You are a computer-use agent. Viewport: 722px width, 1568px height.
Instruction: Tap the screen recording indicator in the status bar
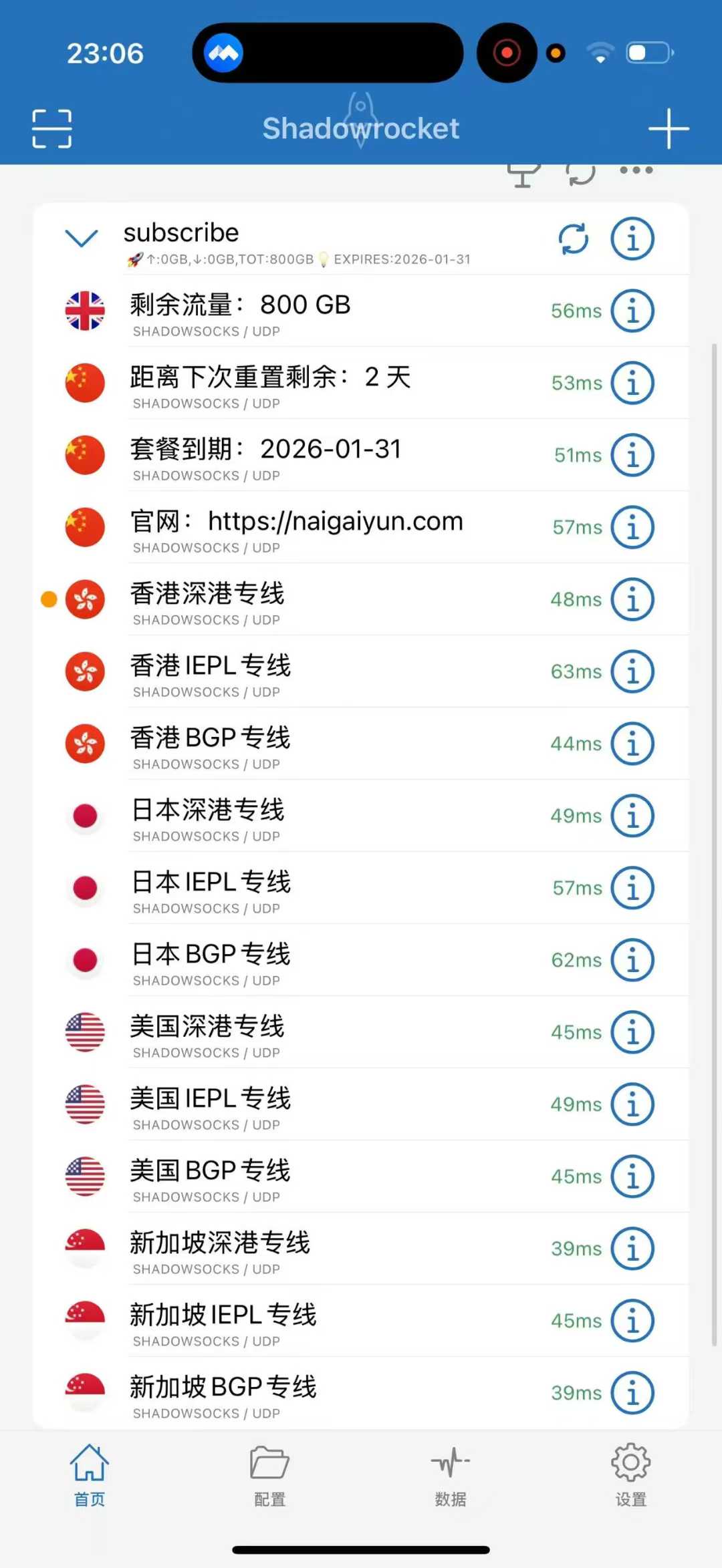coord(507,52)
